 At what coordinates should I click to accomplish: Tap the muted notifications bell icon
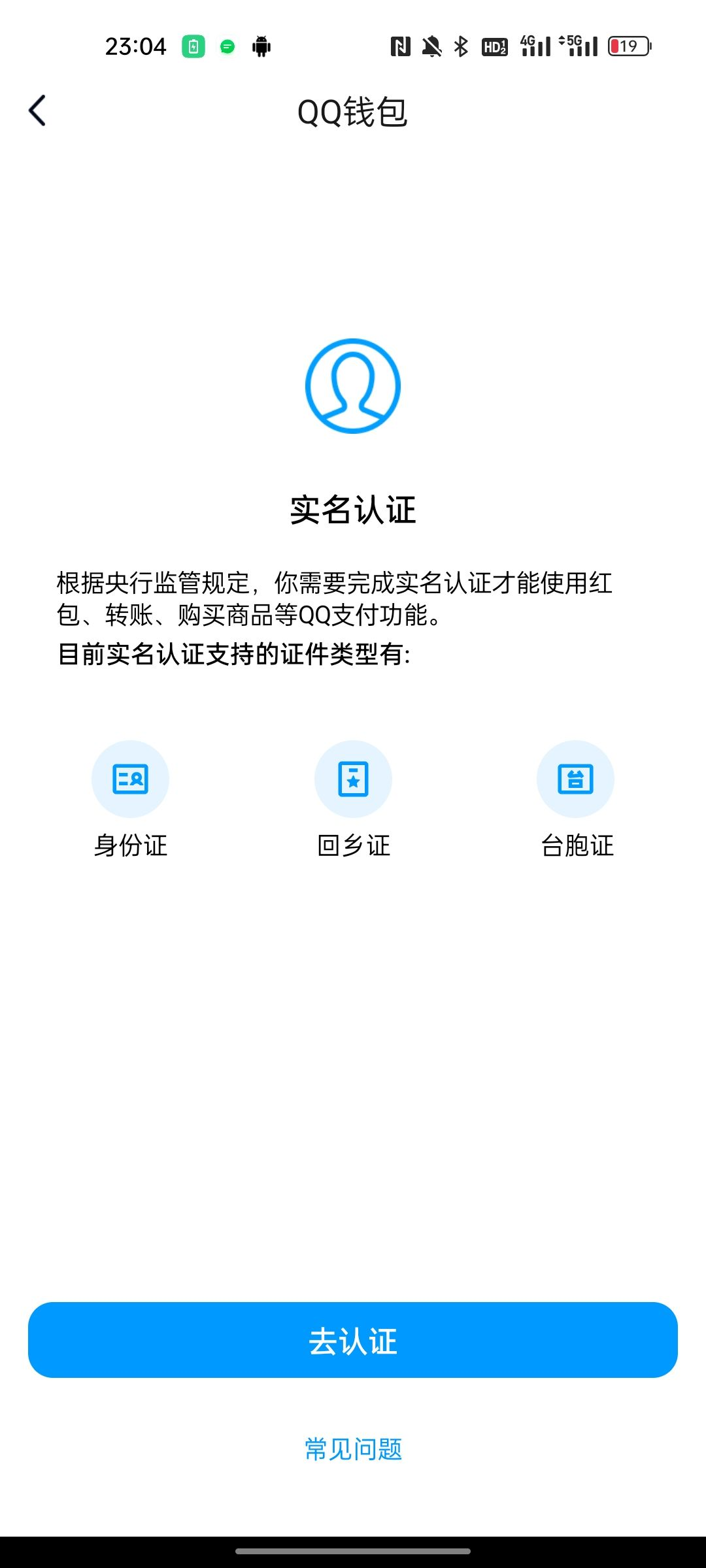pyautogui.click(x=432, y=46)
